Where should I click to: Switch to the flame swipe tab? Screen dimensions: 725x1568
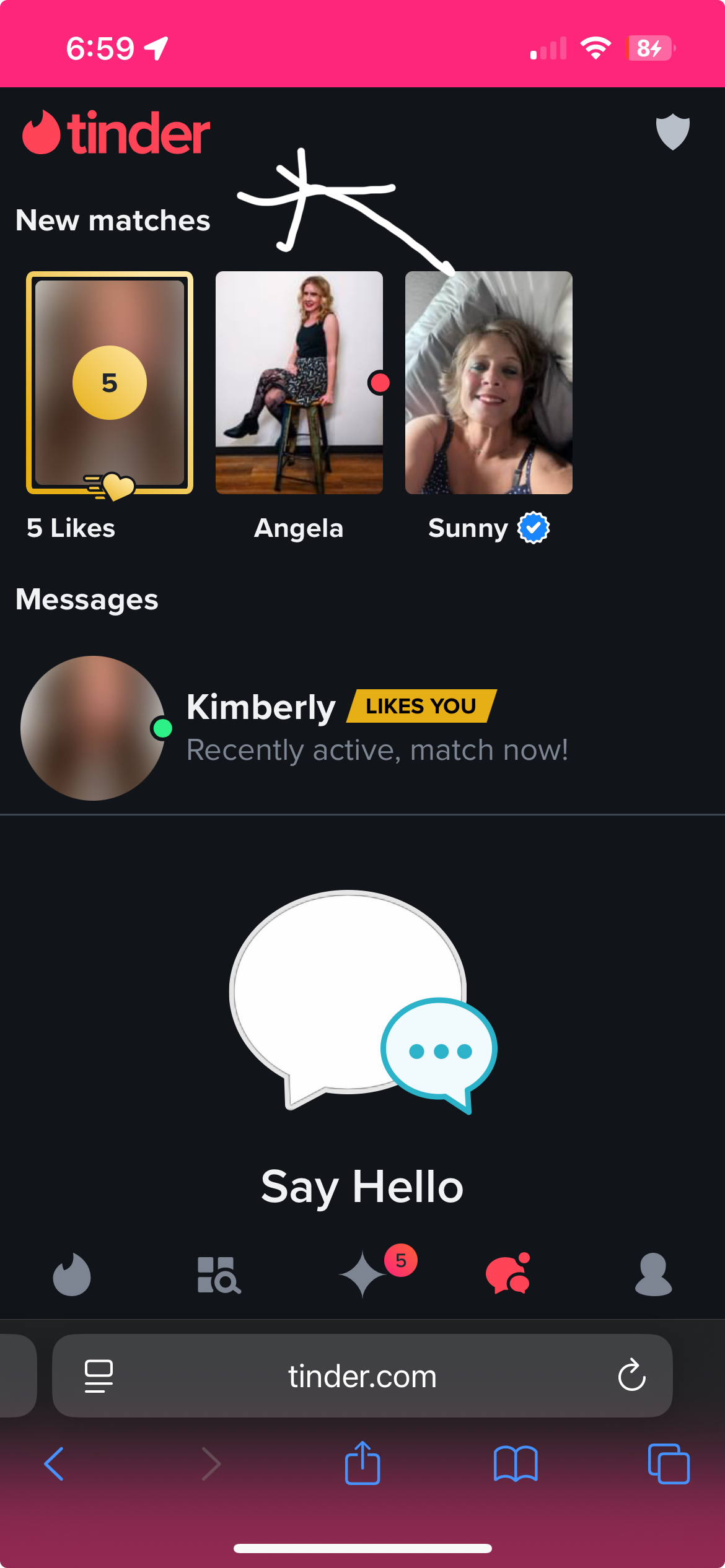(72, 1275)
